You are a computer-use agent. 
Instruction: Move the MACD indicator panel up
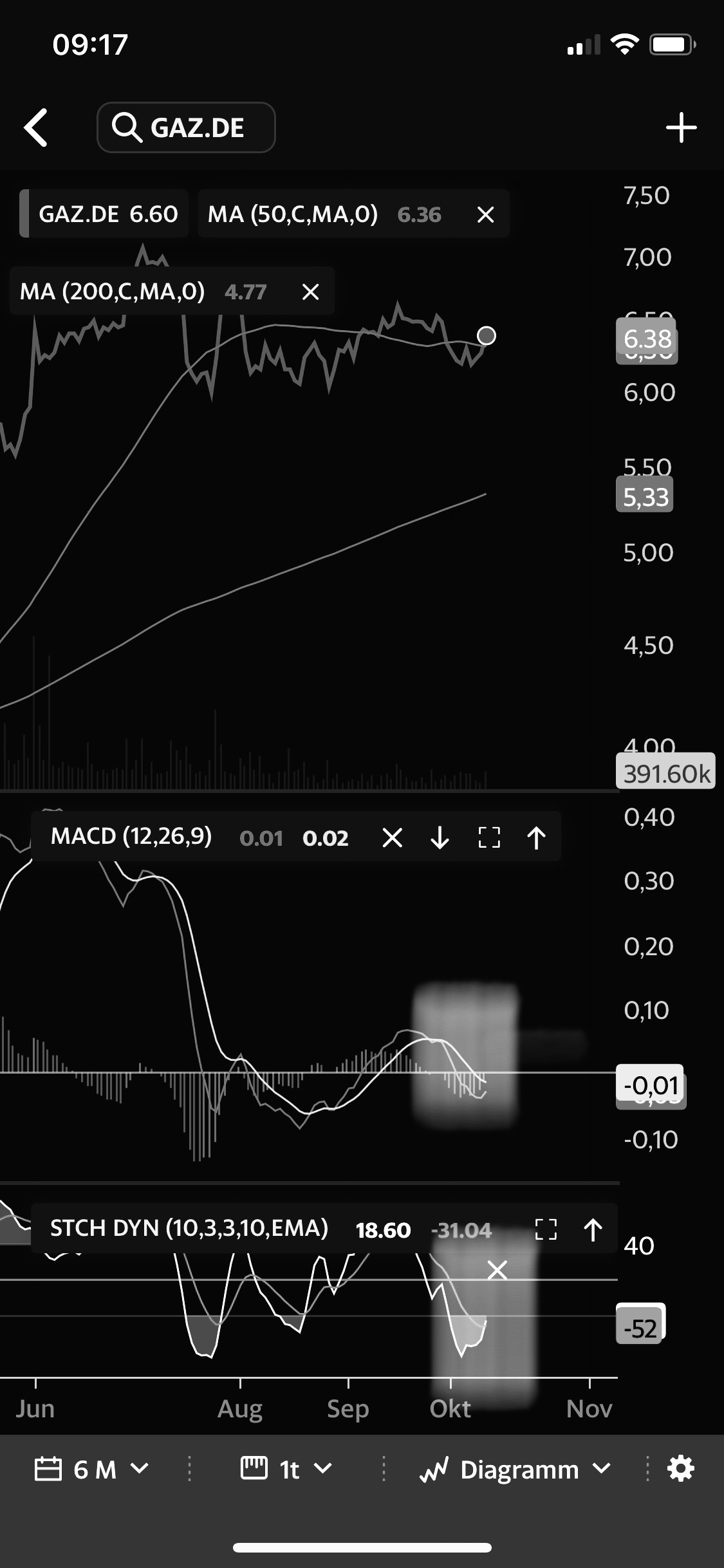536,837
